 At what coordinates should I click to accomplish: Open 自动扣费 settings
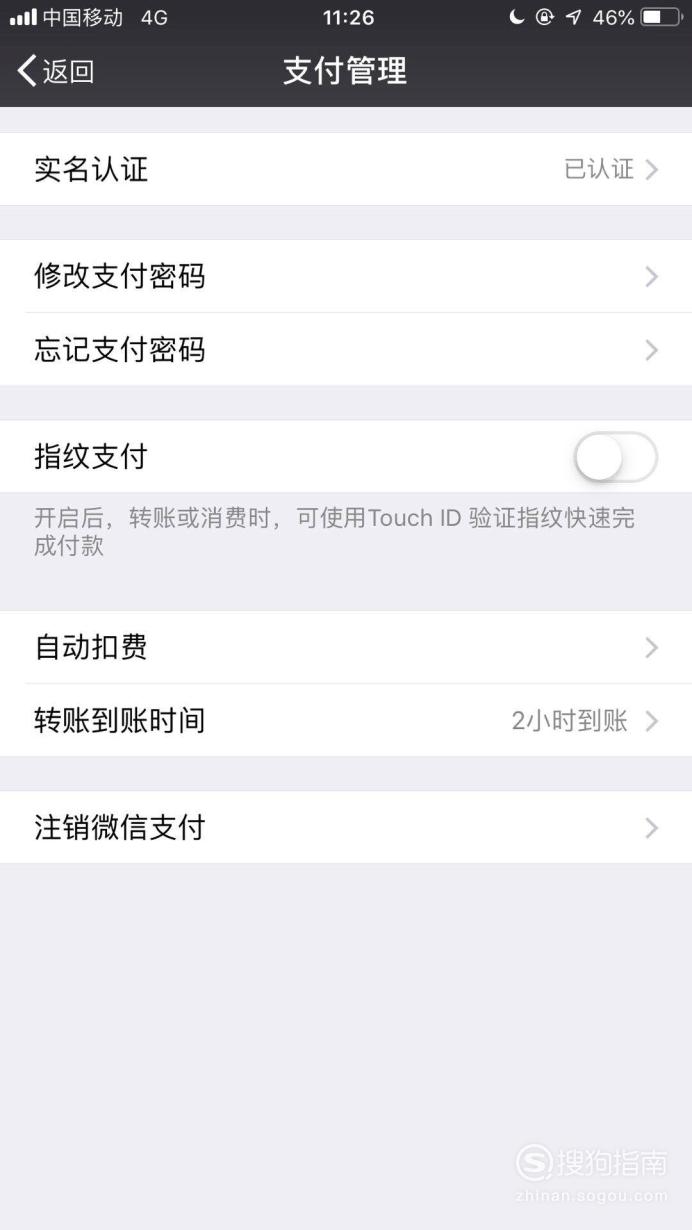click(x=346, y=647)
